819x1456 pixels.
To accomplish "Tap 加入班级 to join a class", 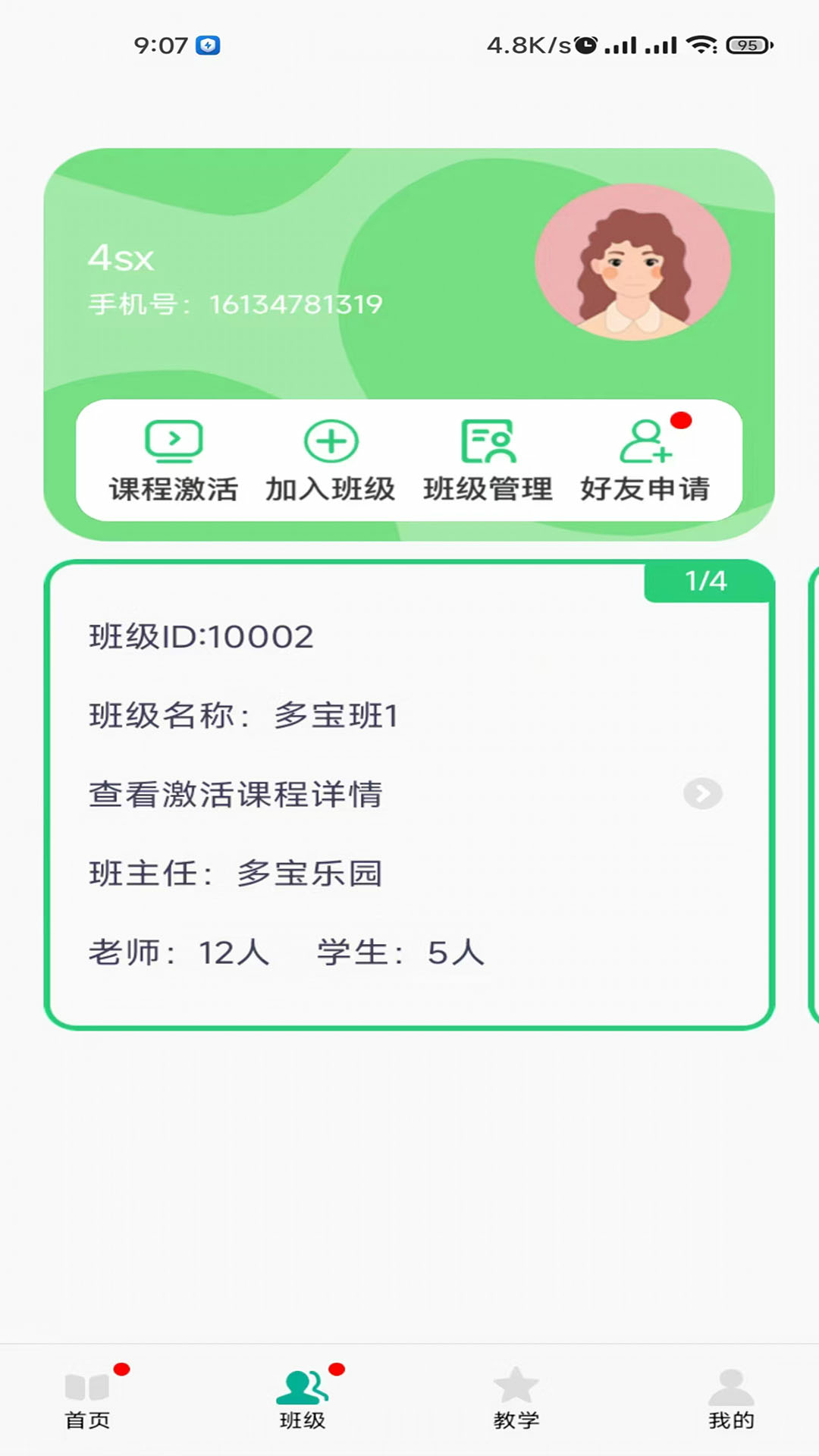I will tap(331, 460).
